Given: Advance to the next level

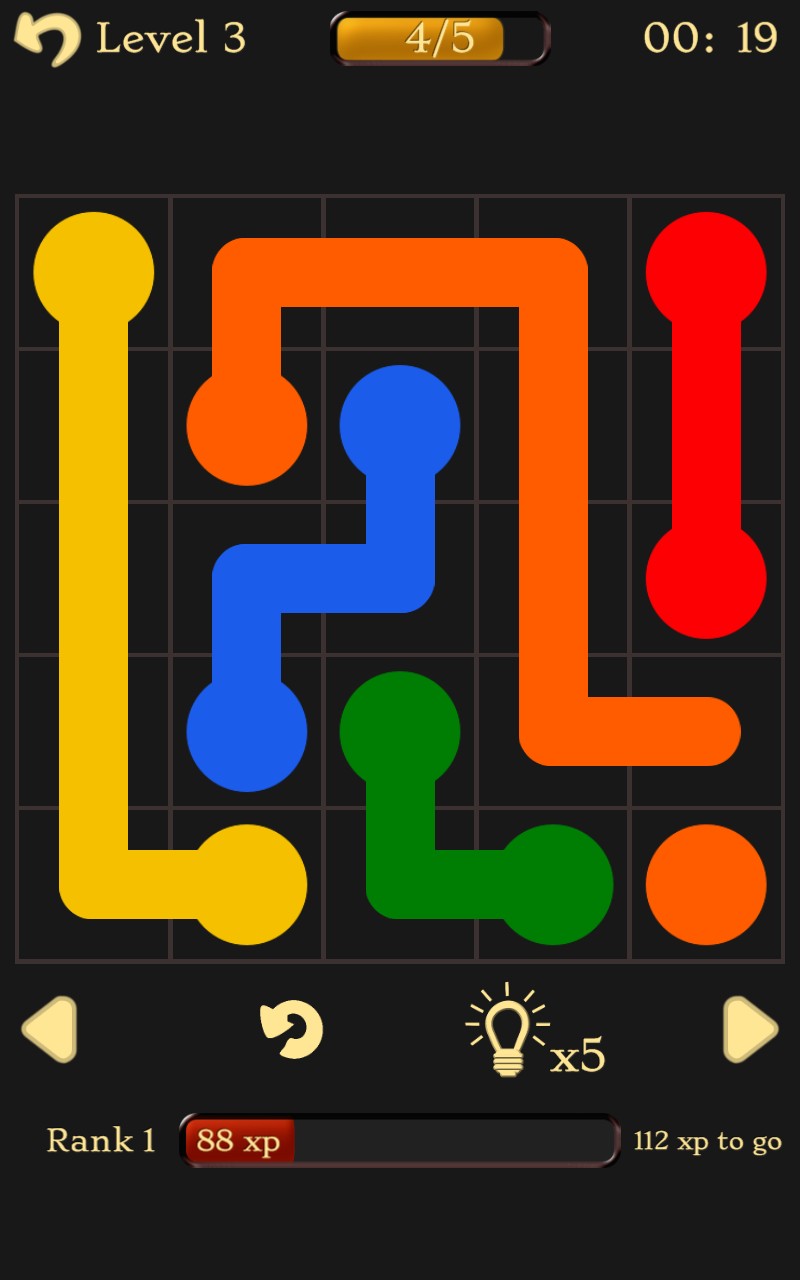Looking at the screenshot, I should coord(750,1029).
